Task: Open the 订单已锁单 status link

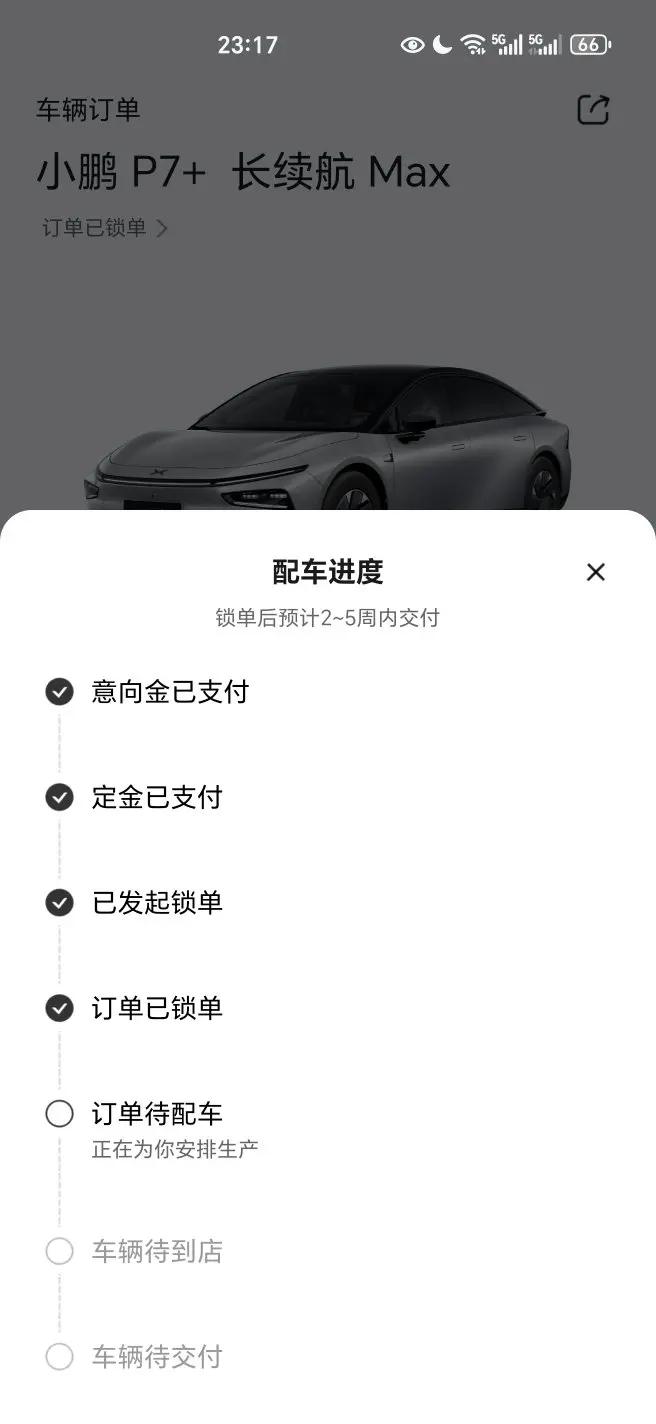Action: (105, 228)
